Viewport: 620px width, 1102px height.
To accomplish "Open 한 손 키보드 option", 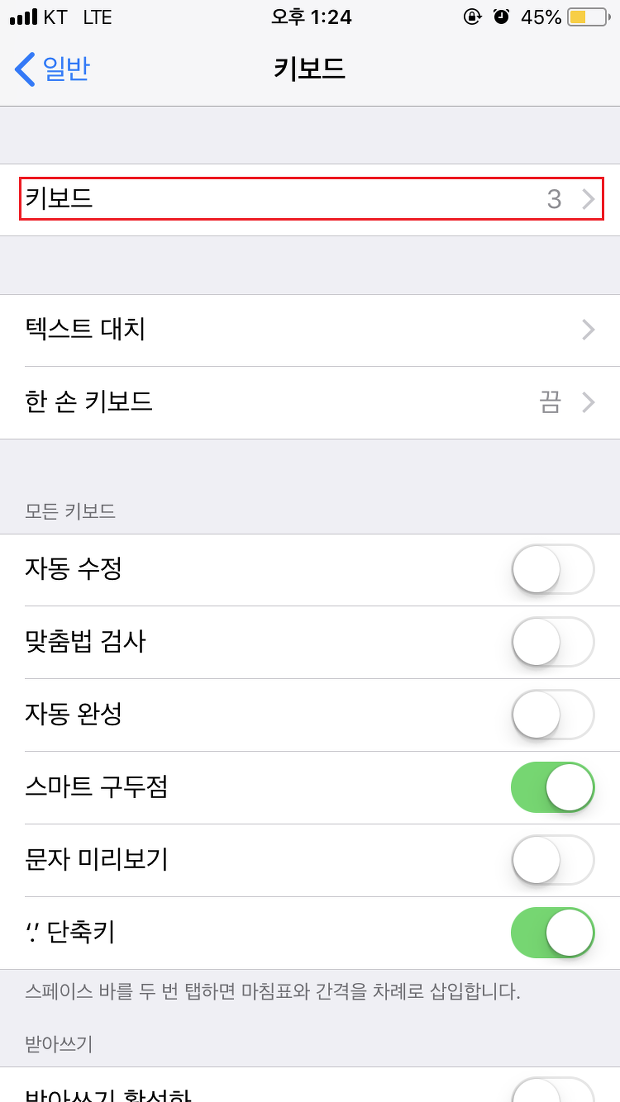I will 310,403.
